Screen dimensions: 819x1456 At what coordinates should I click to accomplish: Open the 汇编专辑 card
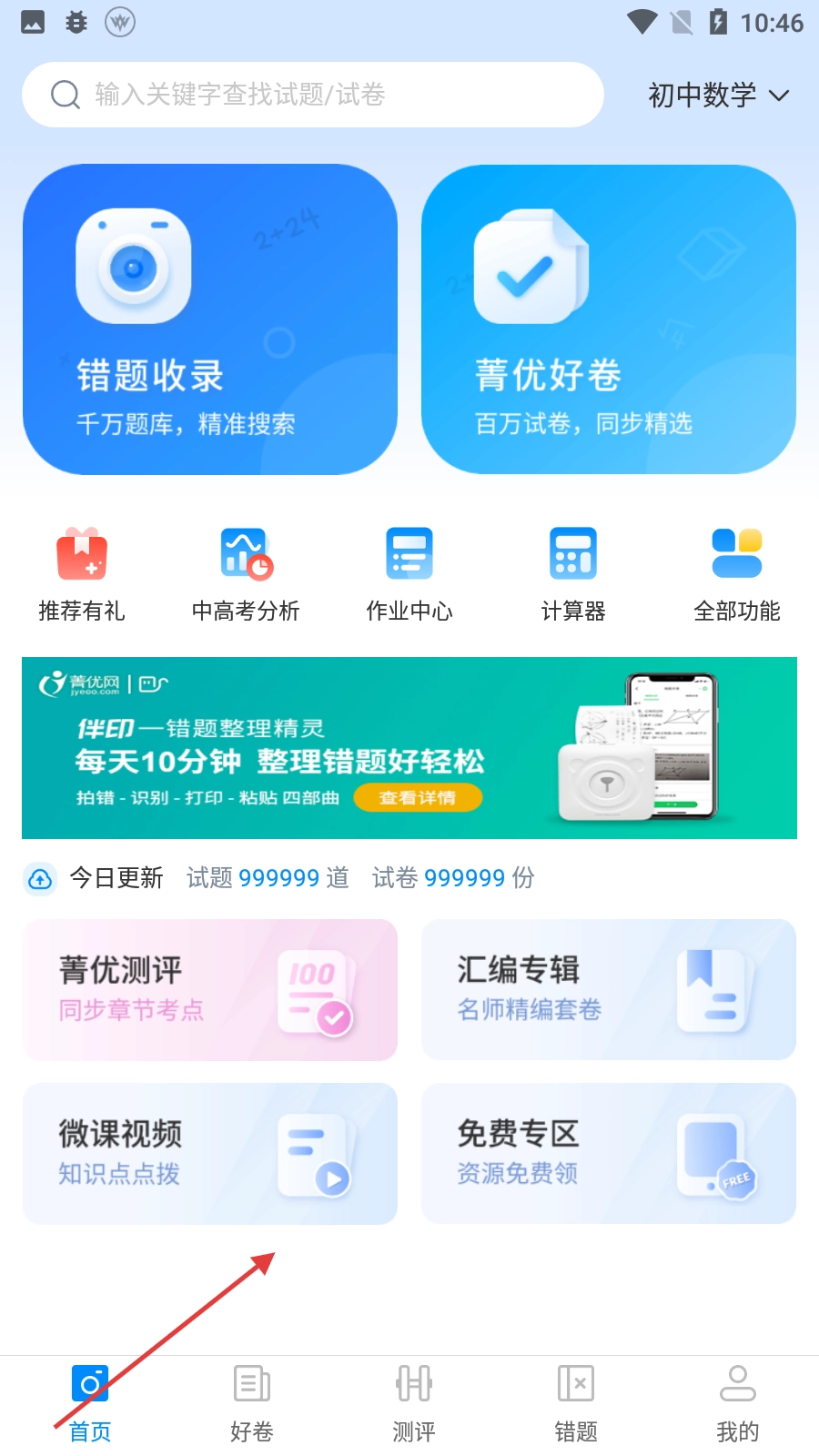pos(608,990)
